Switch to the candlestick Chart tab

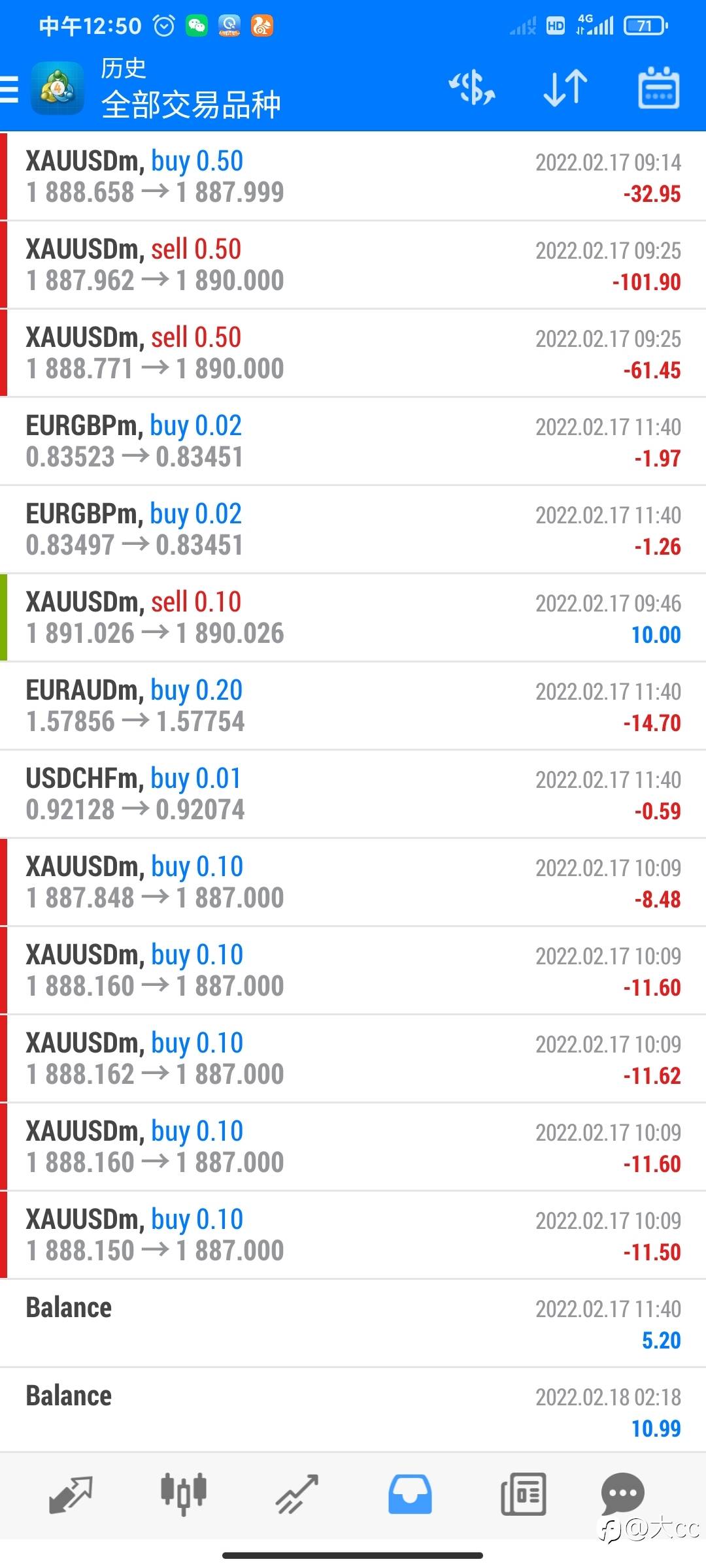(x=184, y=1494)
